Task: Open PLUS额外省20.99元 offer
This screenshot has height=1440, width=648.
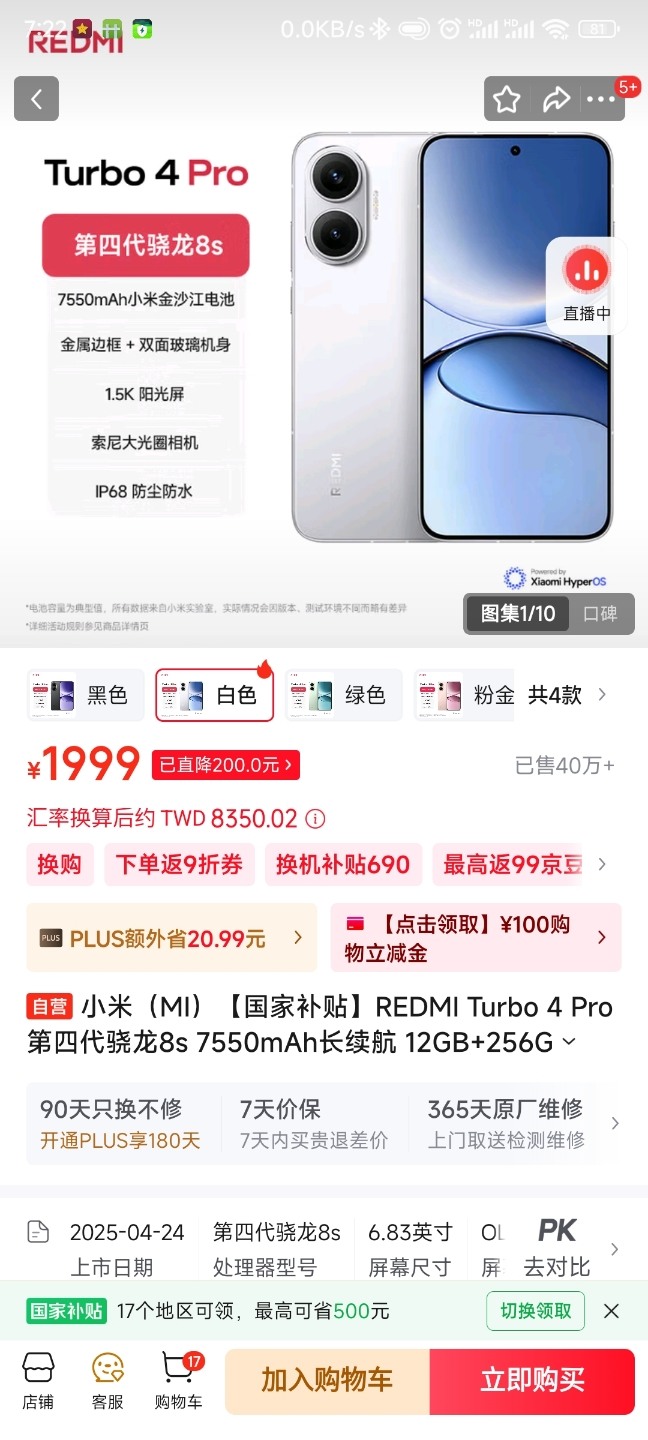Action: (x=171, y=938)
